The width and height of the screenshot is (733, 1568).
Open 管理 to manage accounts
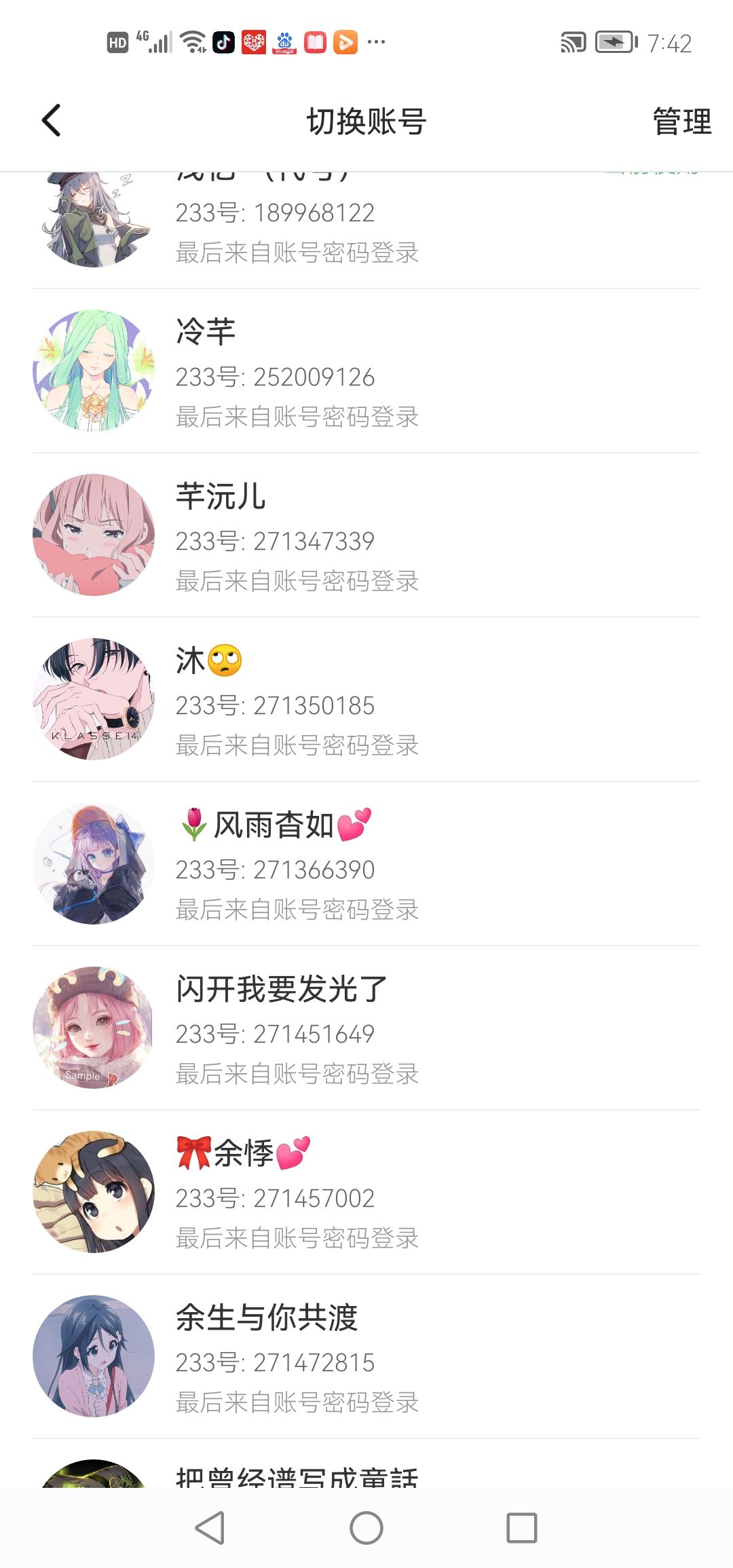(x=681, y=122)
